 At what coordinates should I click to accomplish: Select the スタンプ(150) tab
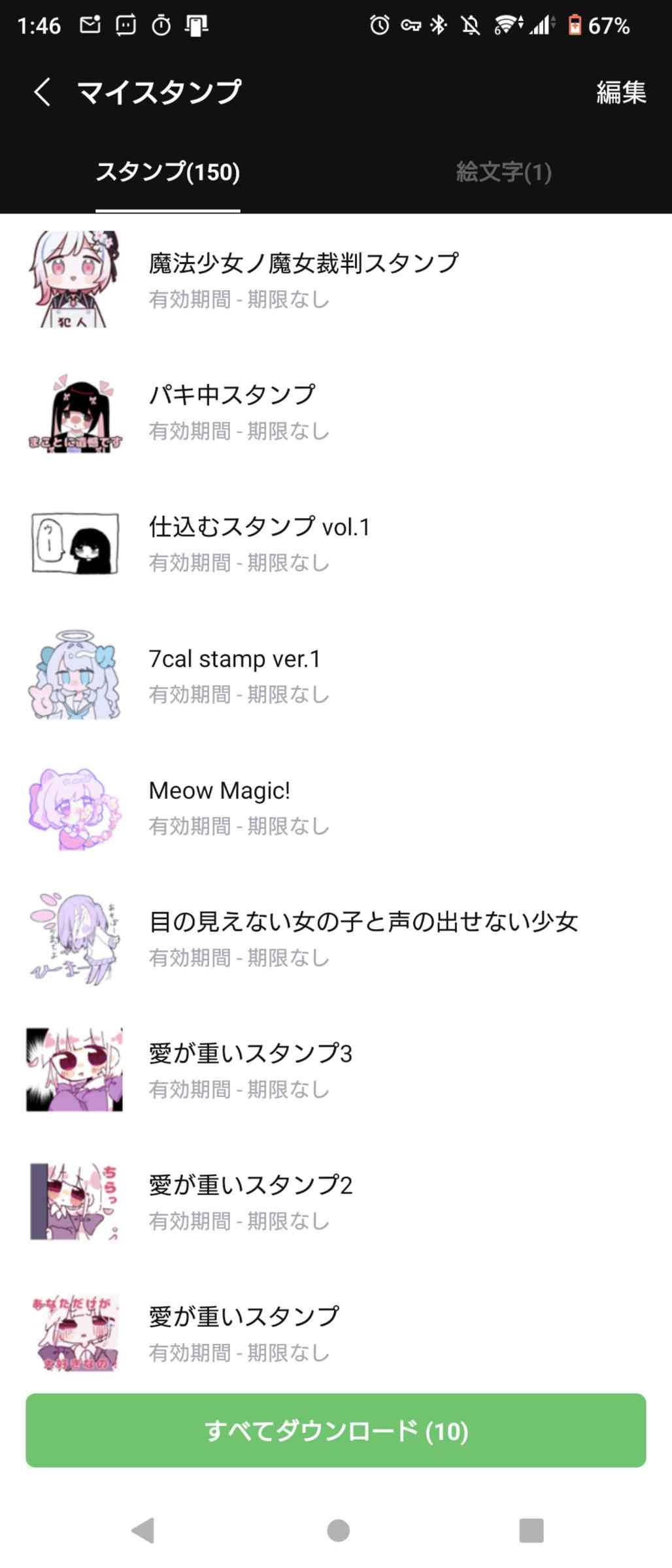168,172
